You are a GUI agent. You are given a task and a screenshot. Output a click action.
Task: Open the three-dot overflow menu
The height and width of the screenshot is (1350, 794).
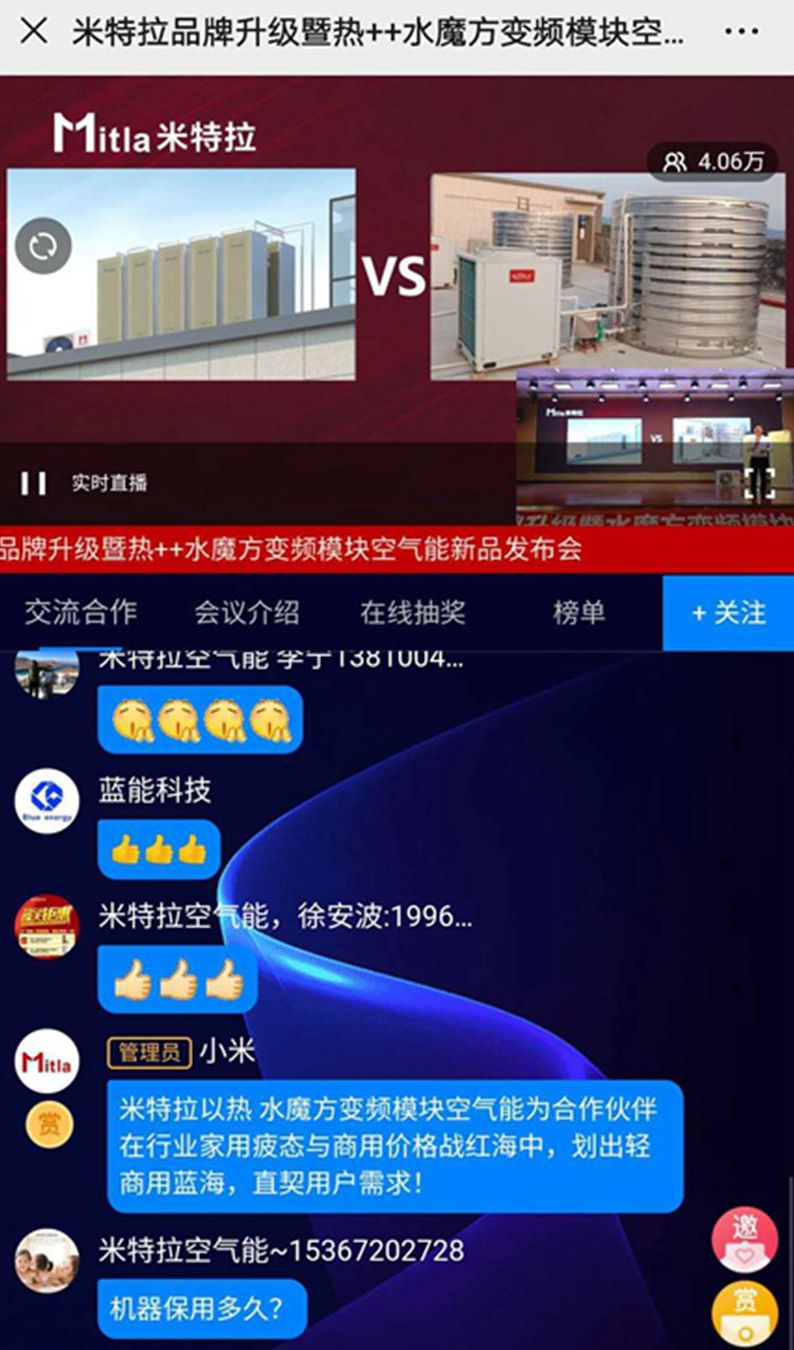point(741,32)
